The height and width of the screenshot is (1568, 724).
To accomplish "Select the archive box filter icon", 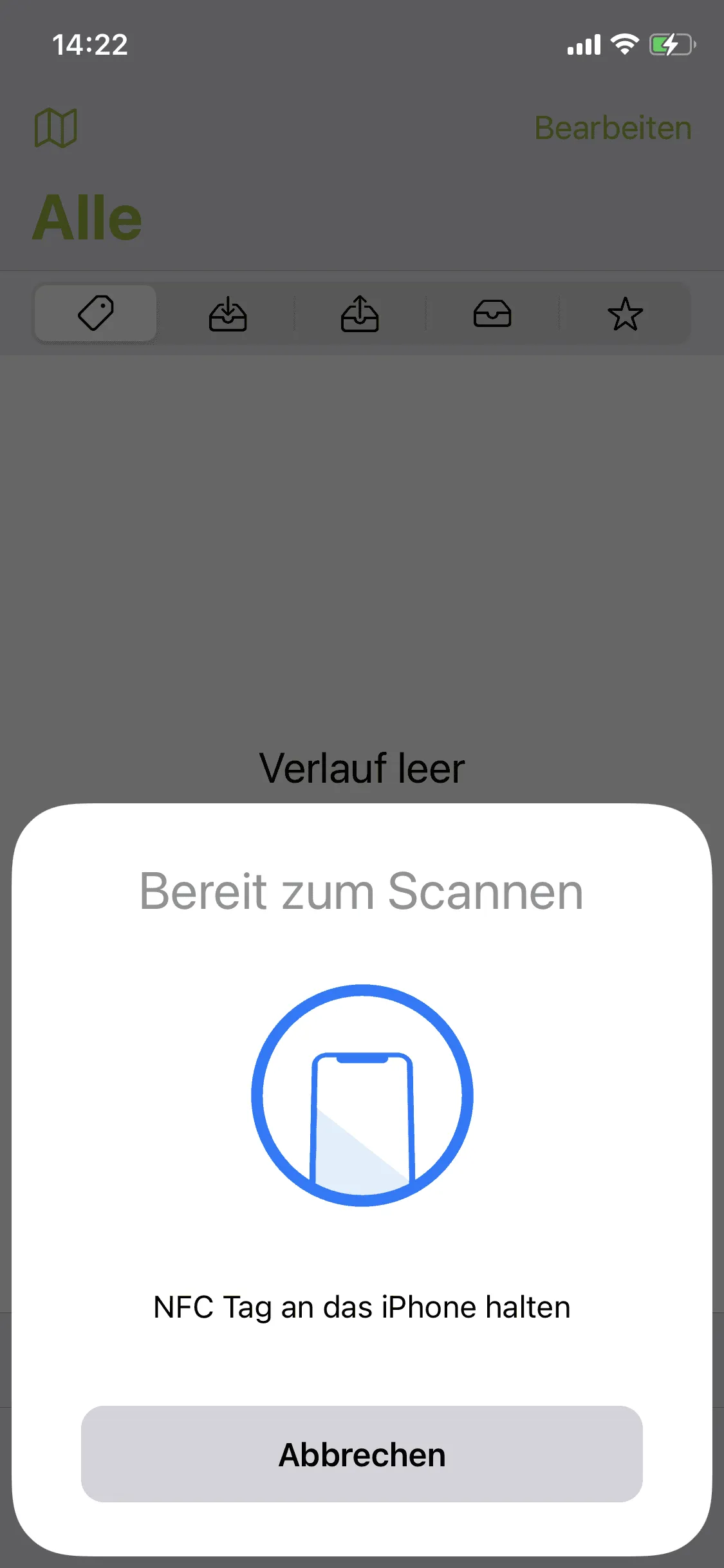I will [492, 313].
